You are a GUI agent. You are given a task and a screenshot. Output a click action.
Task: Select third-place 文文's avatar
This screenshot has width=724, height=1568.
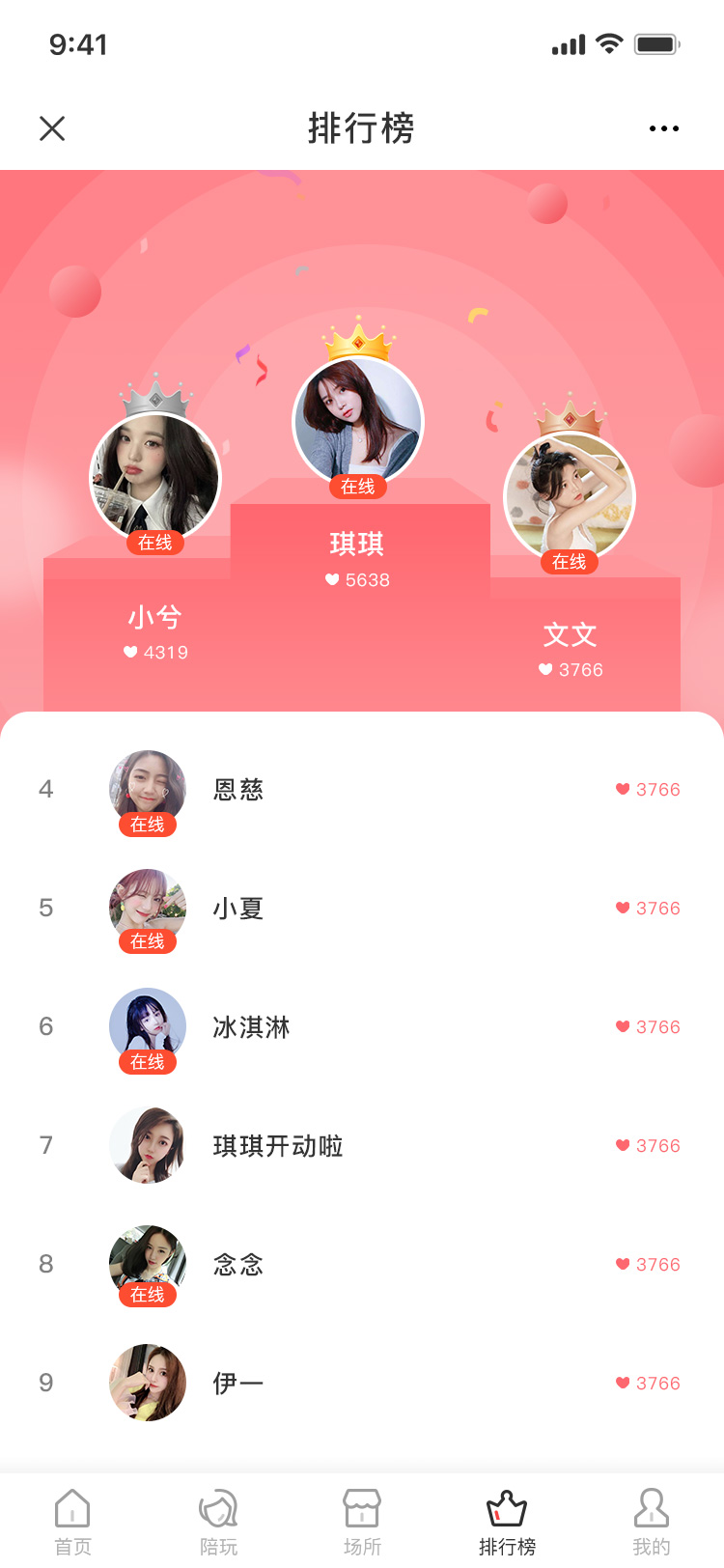click(x=570, y=497)
